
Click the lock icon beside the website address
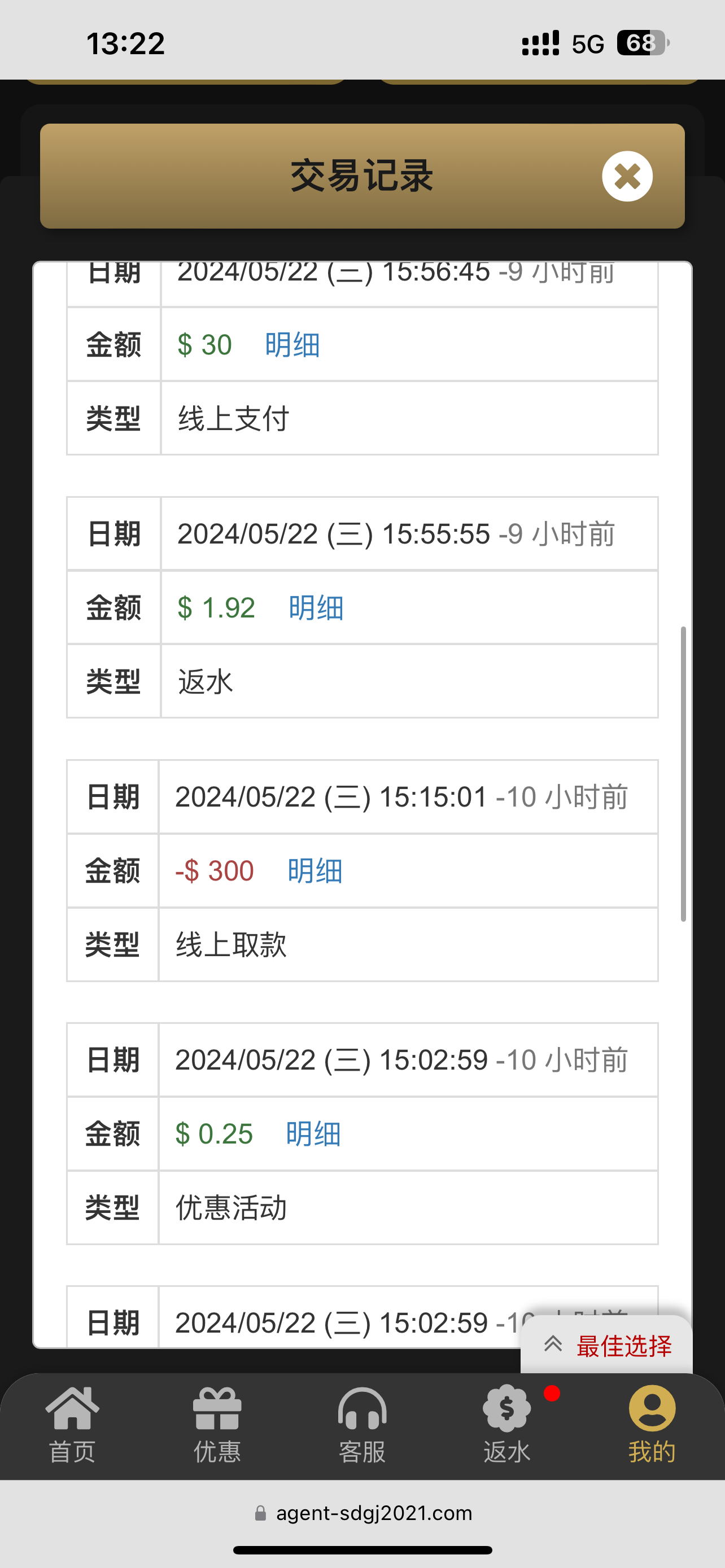pos(261,1513)
